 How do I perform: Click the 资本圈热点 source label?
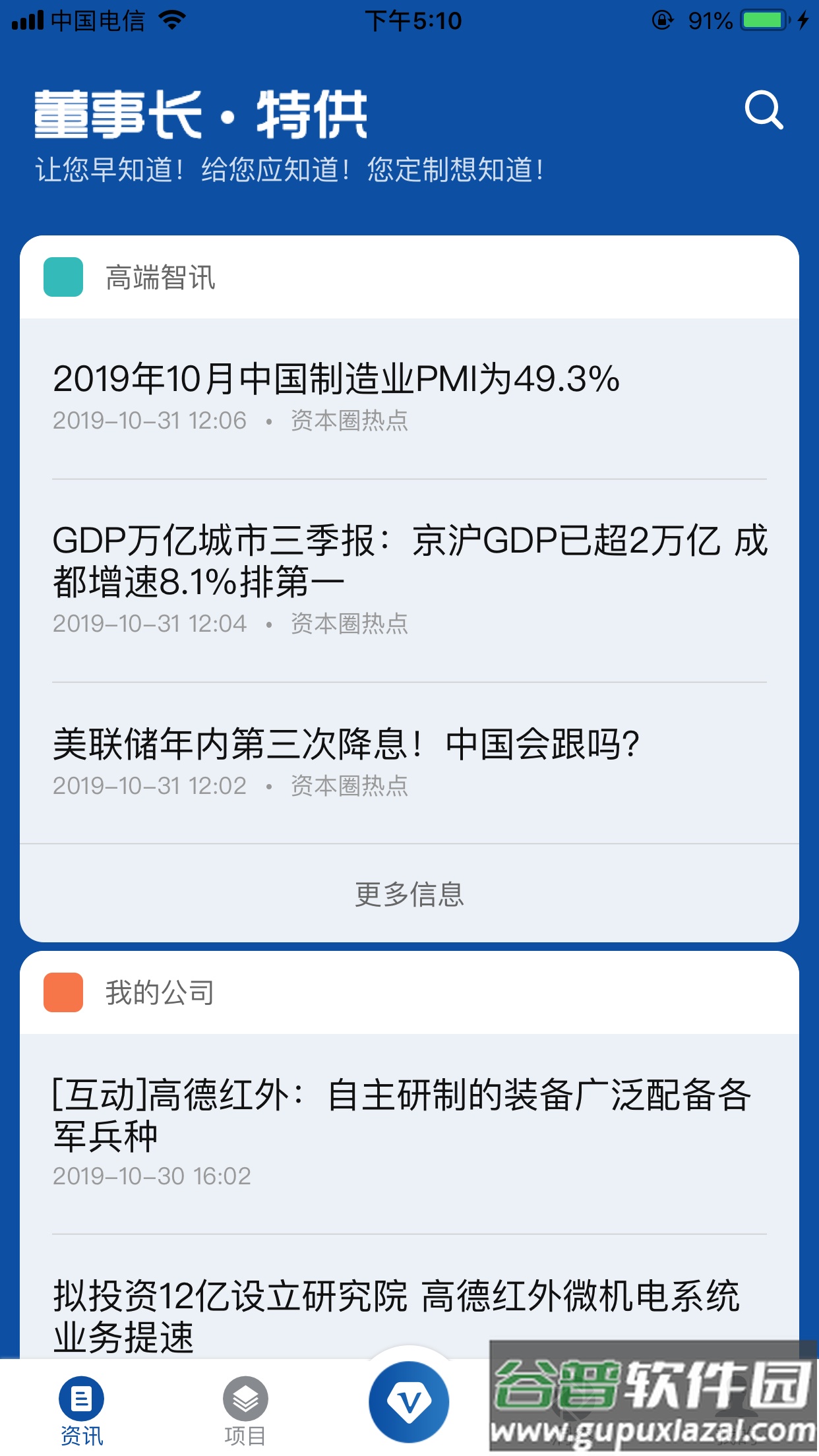point(348,421)
